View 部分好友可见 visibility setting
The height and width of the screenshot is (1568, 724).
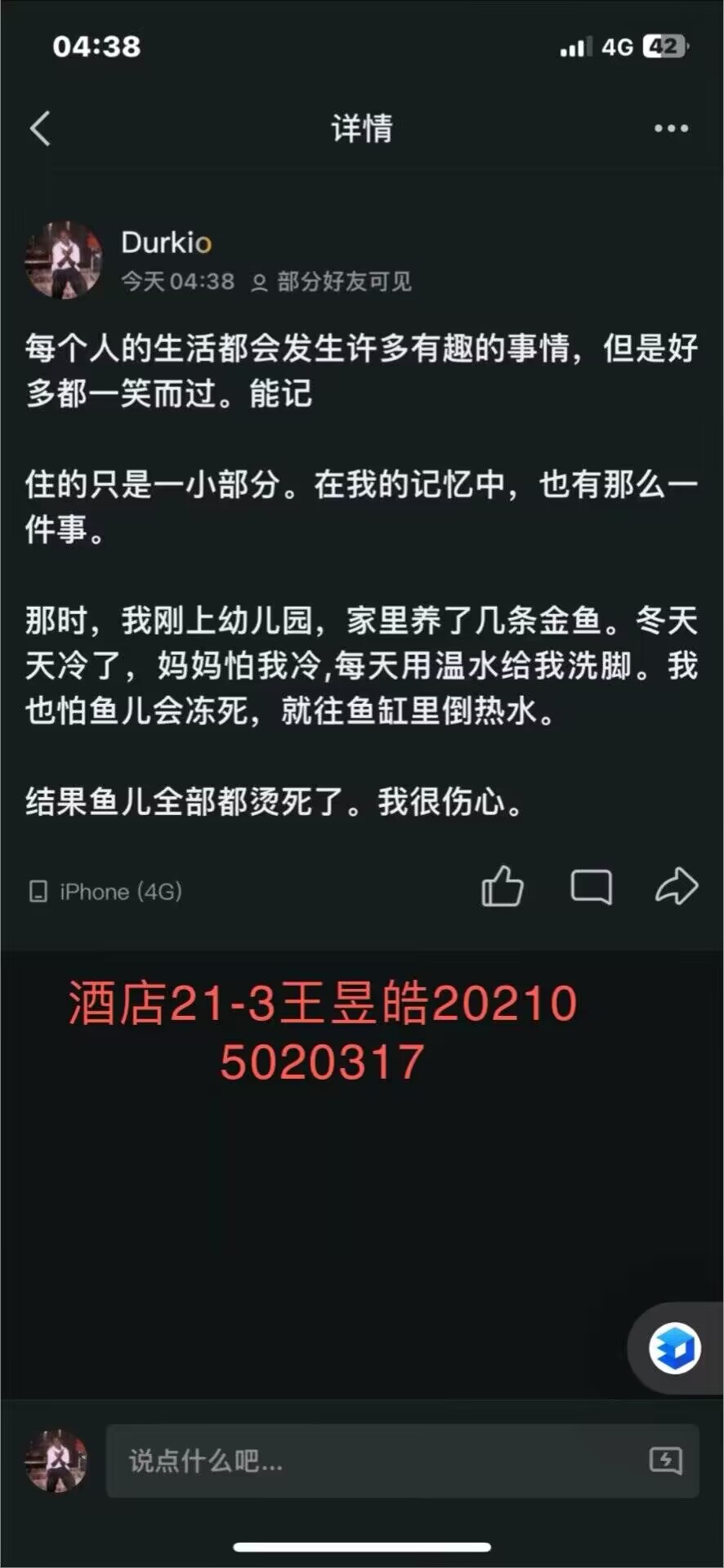coord(332,282)
